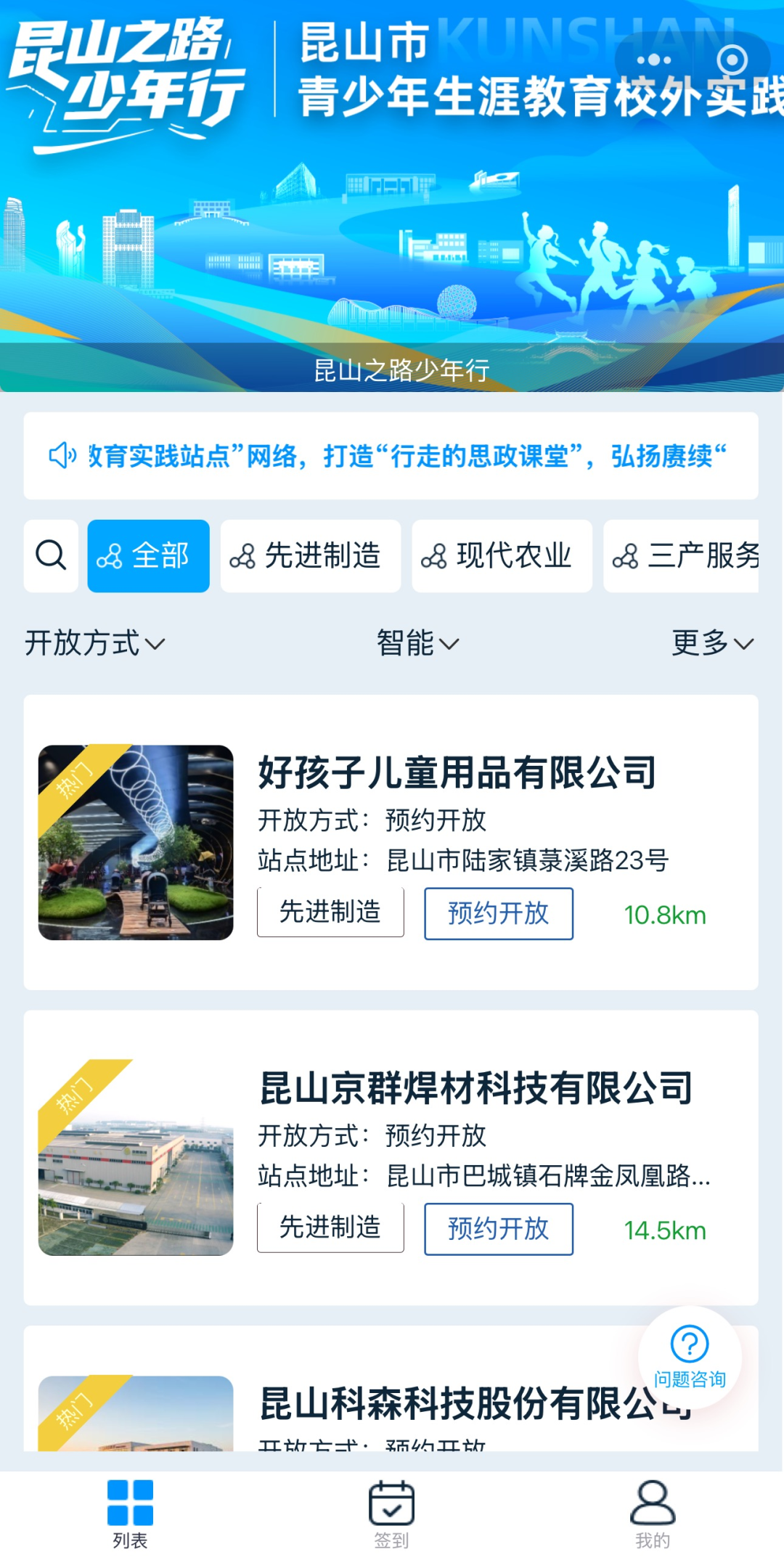Open the mini program more options menu
The height and width of the screenshot is (1568, 784).
point(653,60)
